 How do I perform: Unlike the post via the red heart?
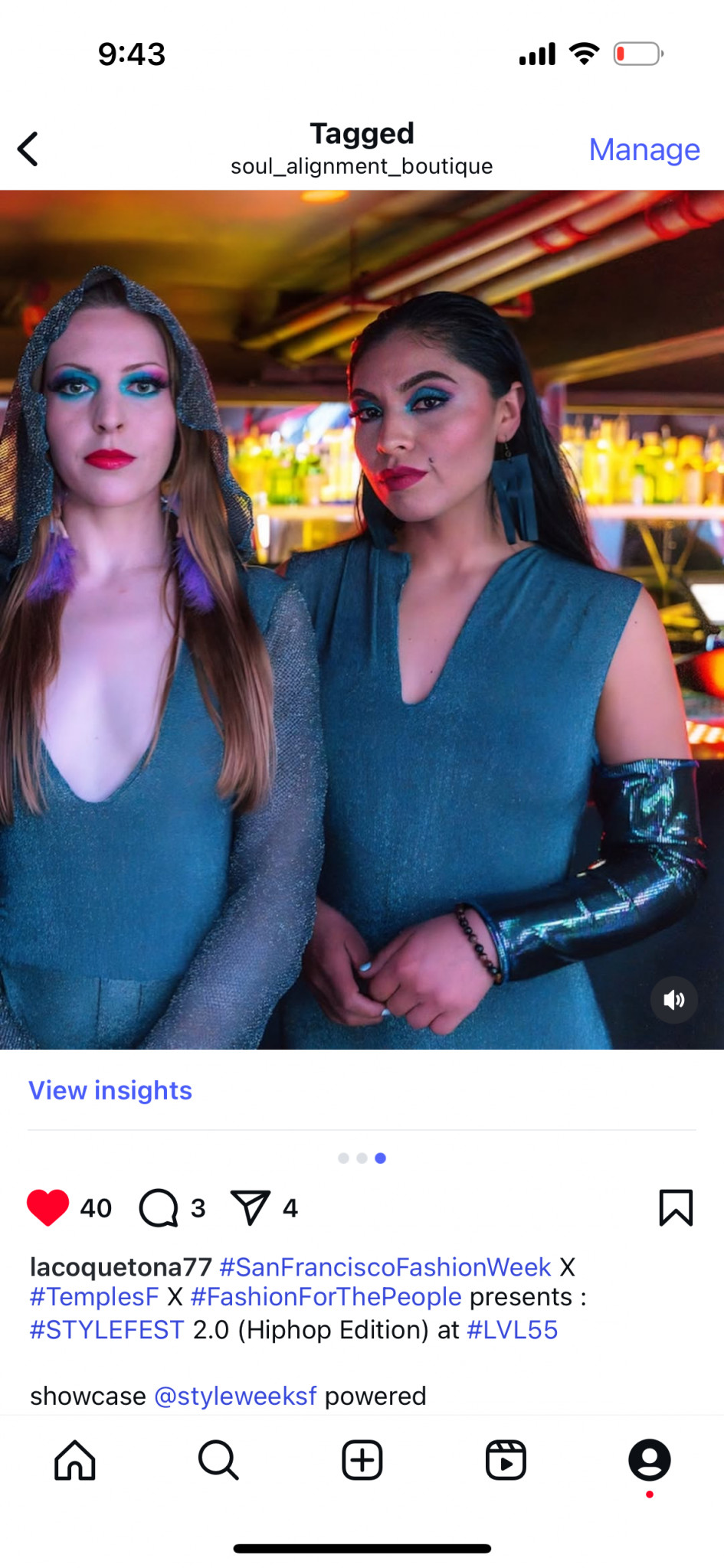(x=48, y=1208)
